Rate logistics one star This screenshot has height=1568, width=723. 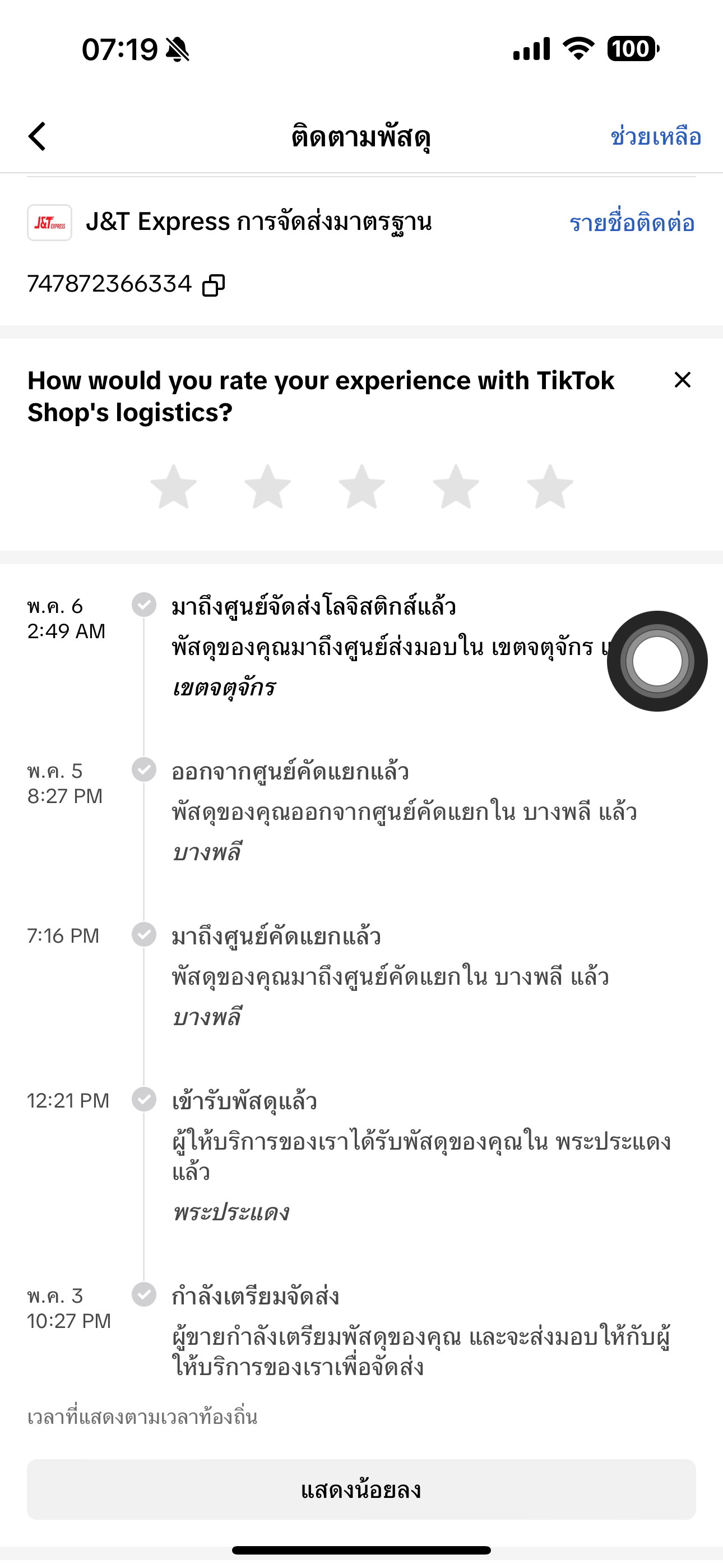[173, 486]
